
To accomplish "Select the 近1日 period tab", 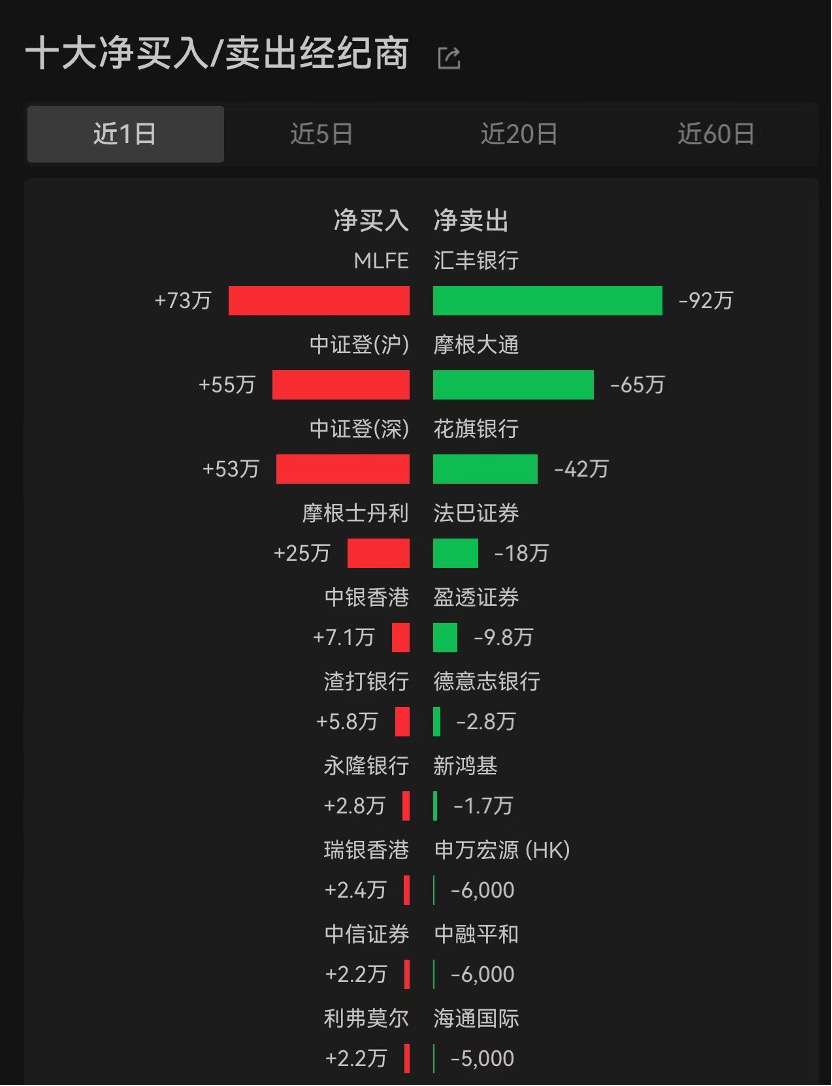I will 125,134.
